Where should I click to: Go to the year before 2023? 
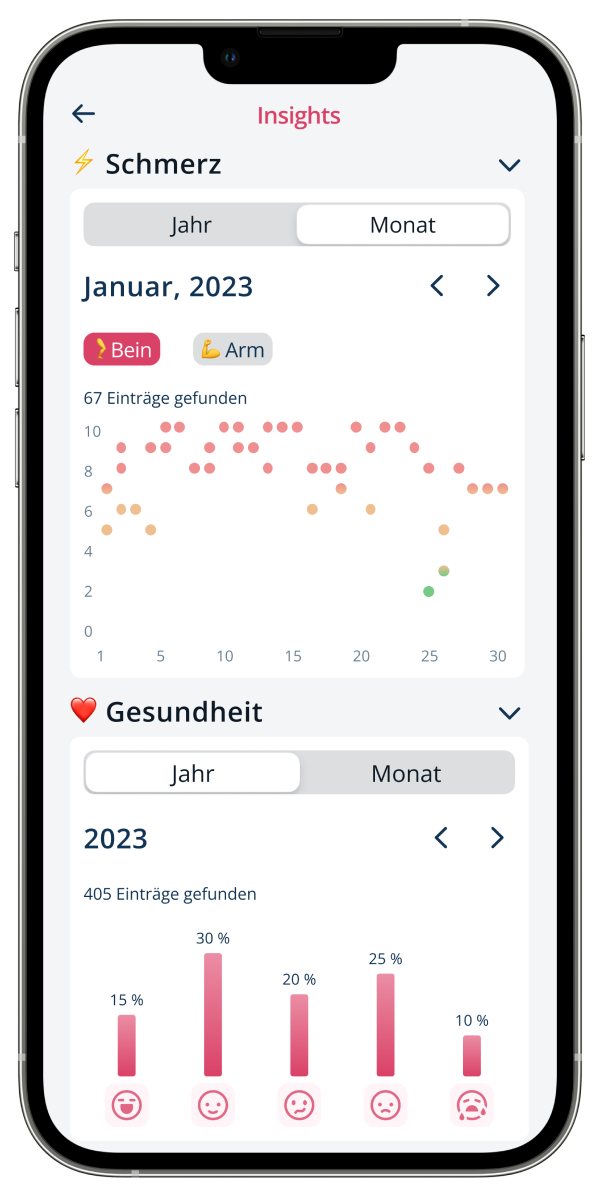[440, 837]
